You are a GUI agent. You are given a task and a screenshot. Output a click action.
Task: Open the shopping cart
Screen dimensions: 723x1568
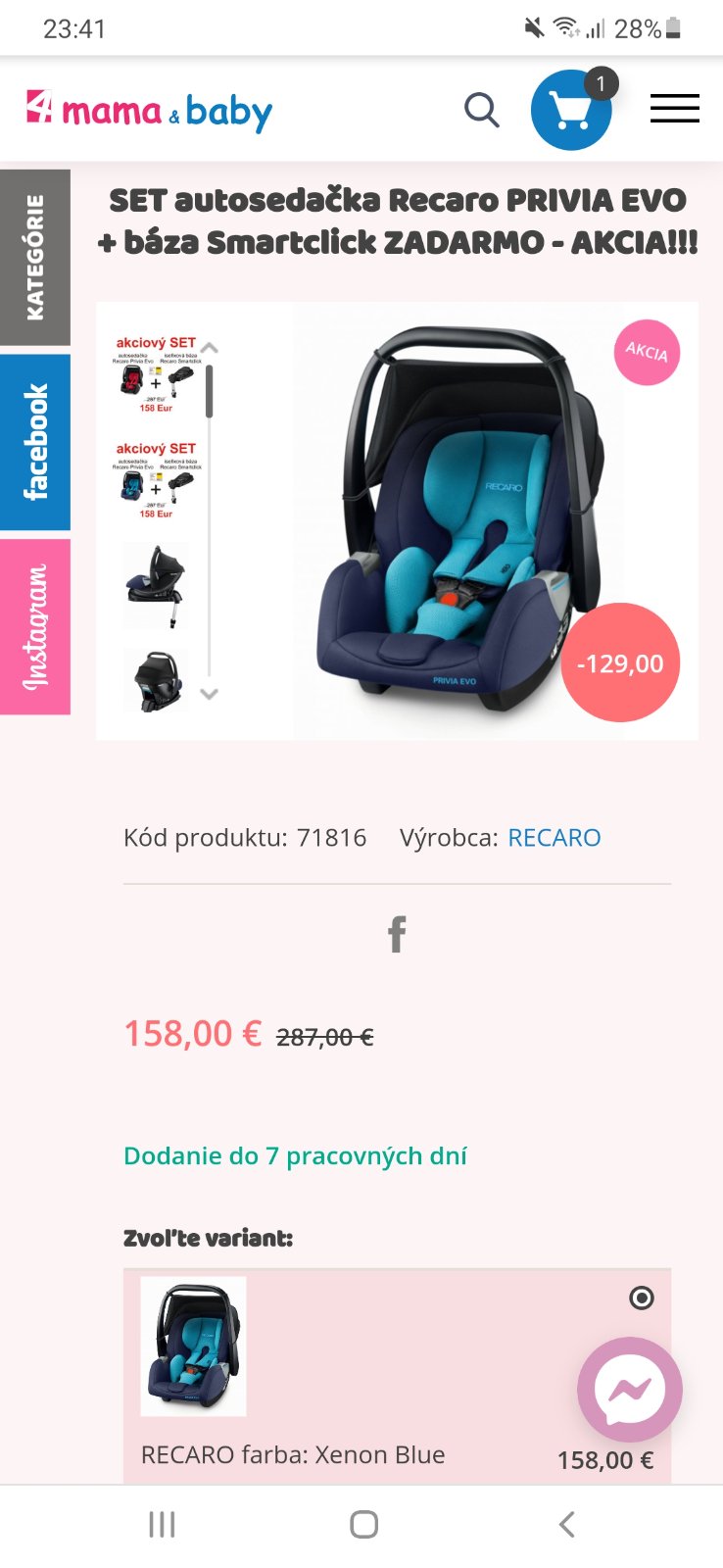pyautogui.click(x=571, y=111)
